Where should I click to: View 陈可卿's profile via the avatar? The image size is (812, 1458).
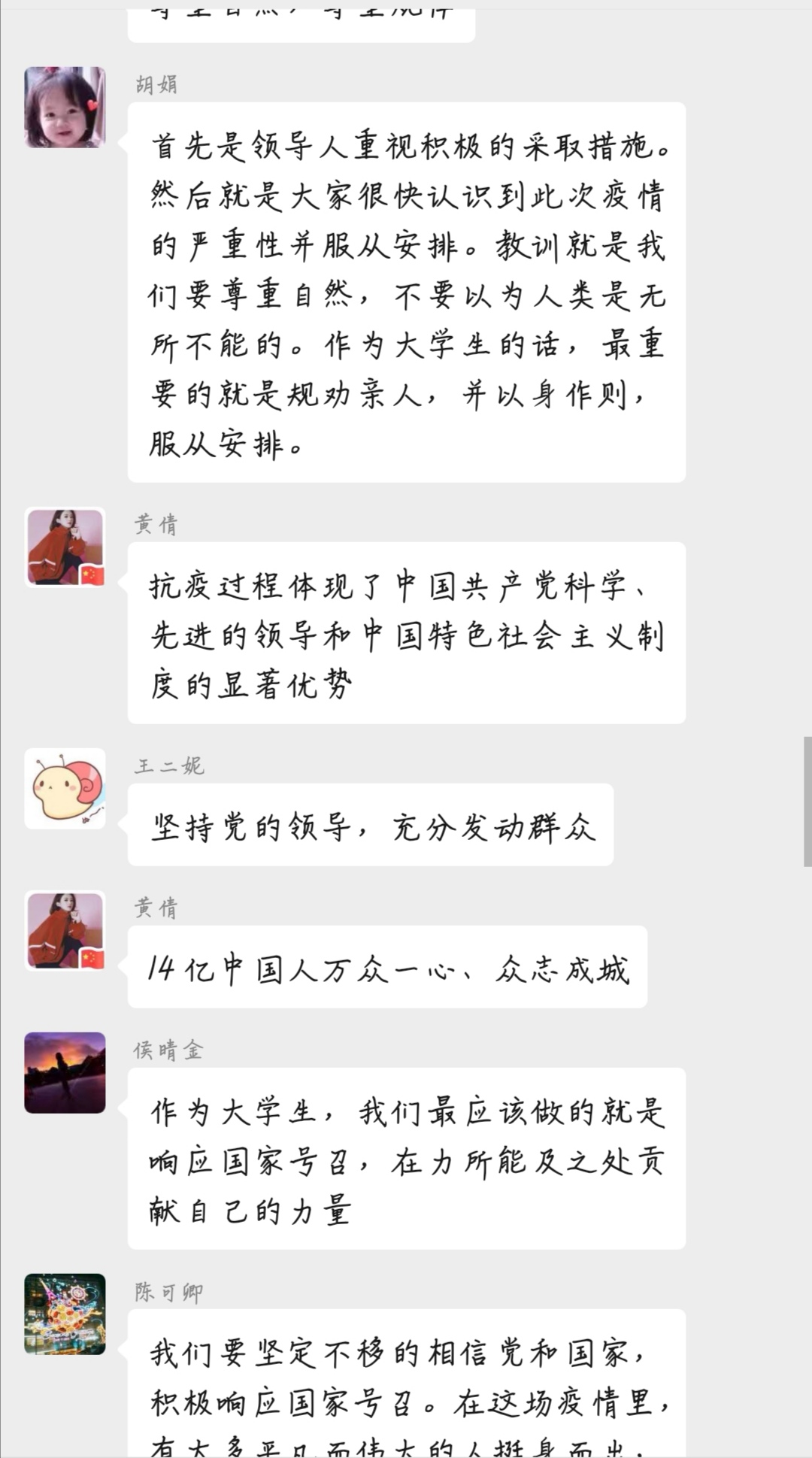65,1314
